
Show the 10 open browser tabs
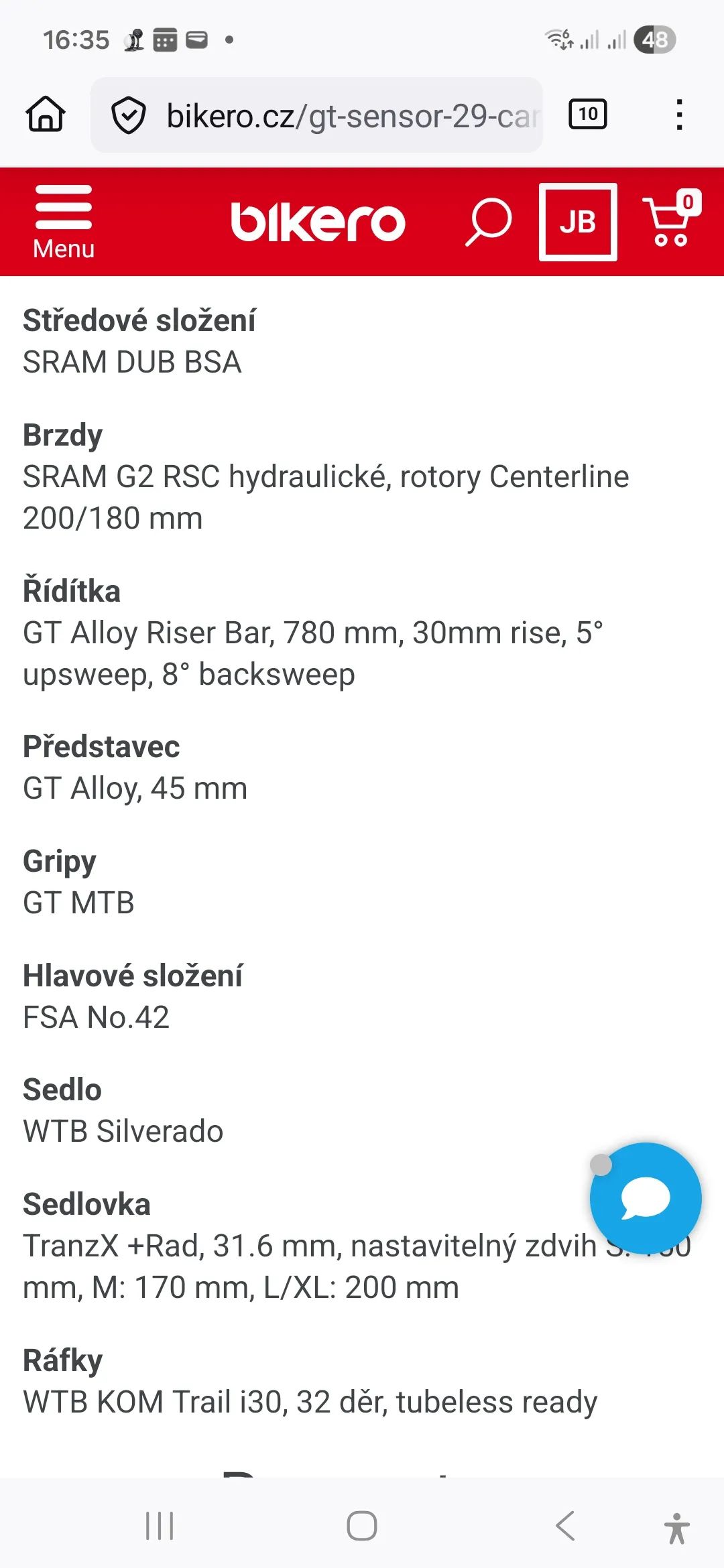(x=587, y=115)
